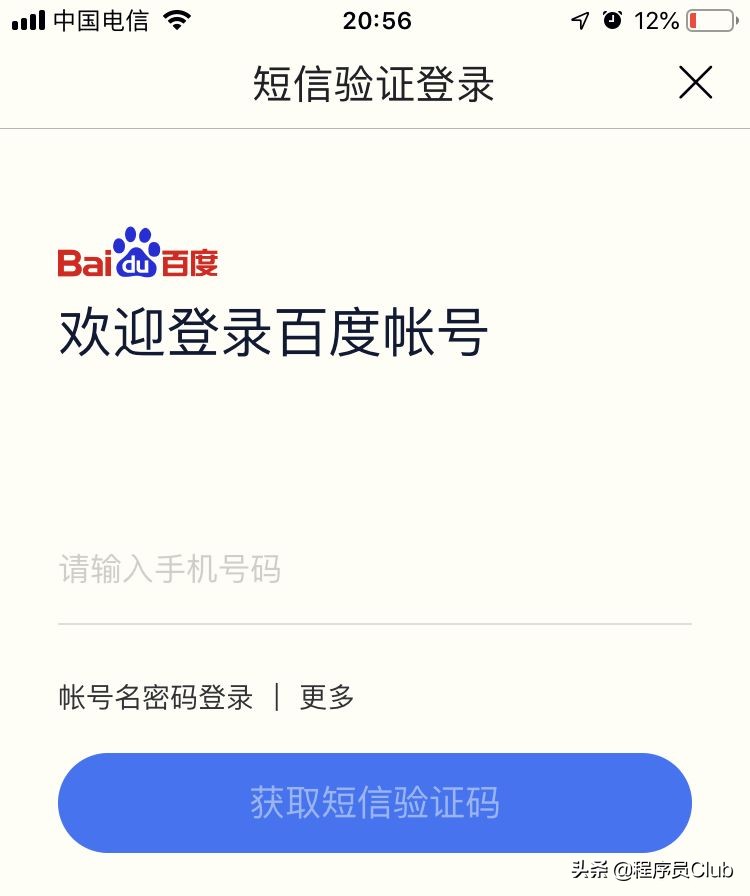
Task: Tap the Baidu logo
Action: pyautogui.click(x=137, y=253)
